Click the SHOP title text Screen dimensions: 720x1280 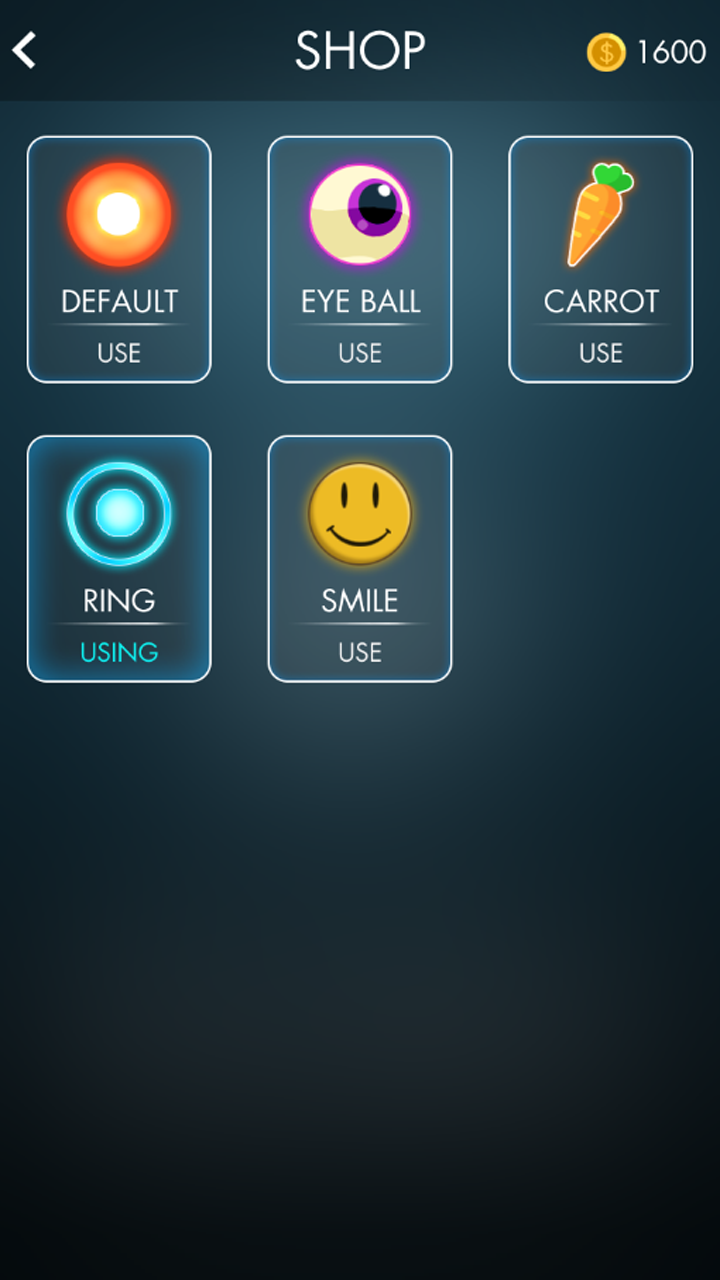click(360, 50)
